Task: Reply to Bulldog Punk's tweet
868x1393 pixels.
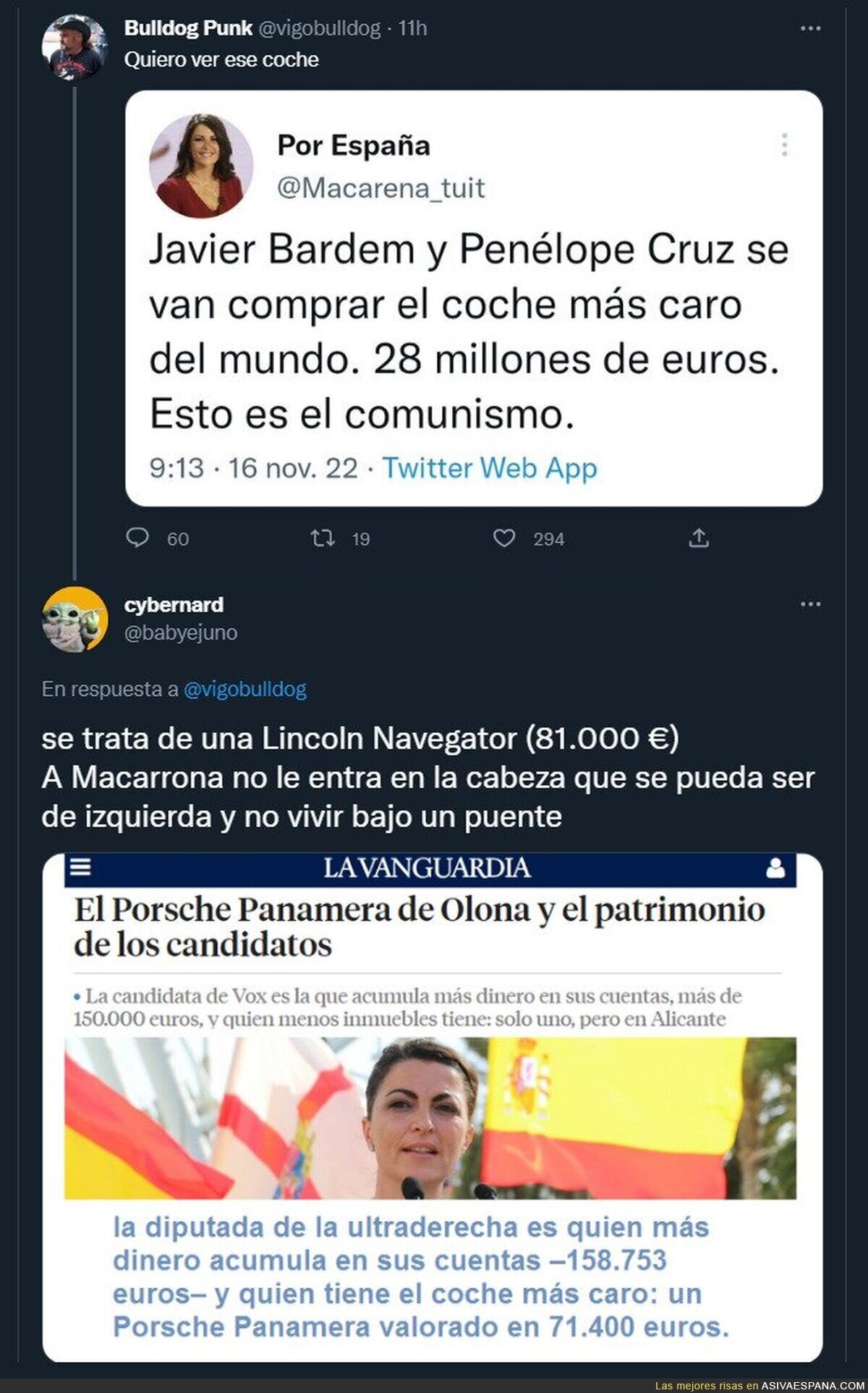Action: click(137, 538)
